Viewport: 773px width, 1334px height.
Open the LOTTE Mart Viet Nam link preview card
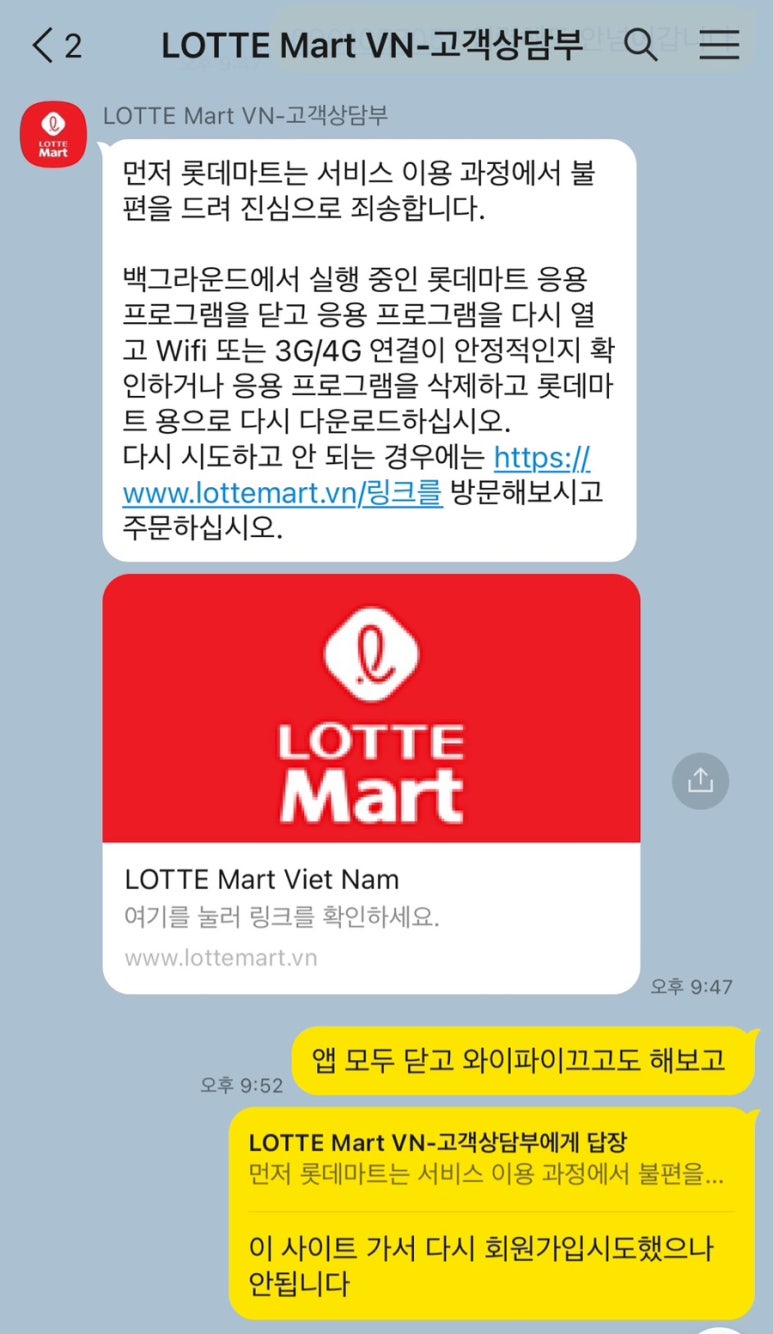tap(371, 785)
